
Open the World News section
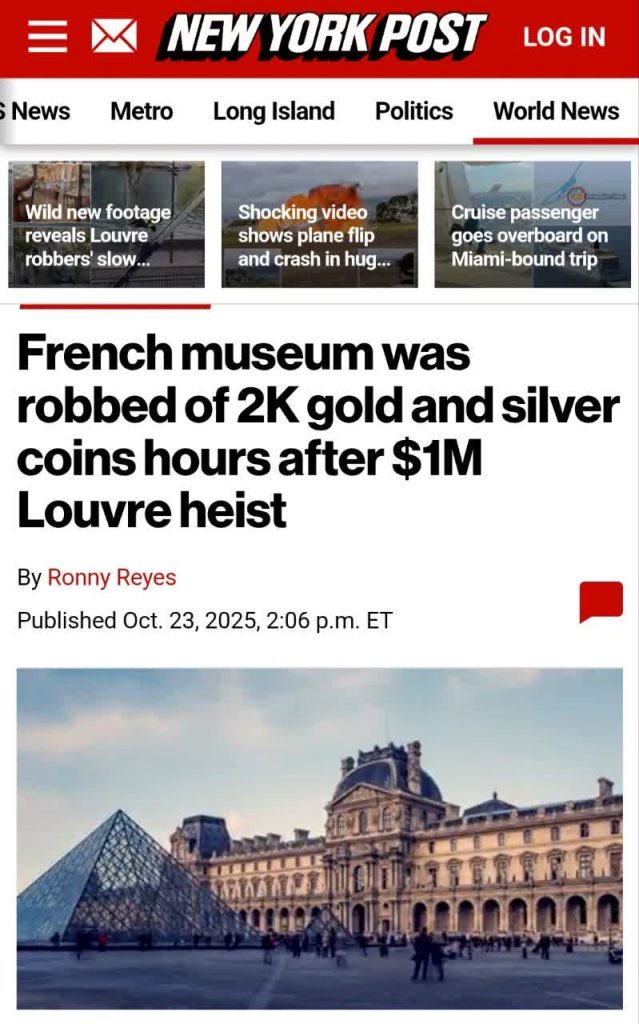(x=556, y=111)
